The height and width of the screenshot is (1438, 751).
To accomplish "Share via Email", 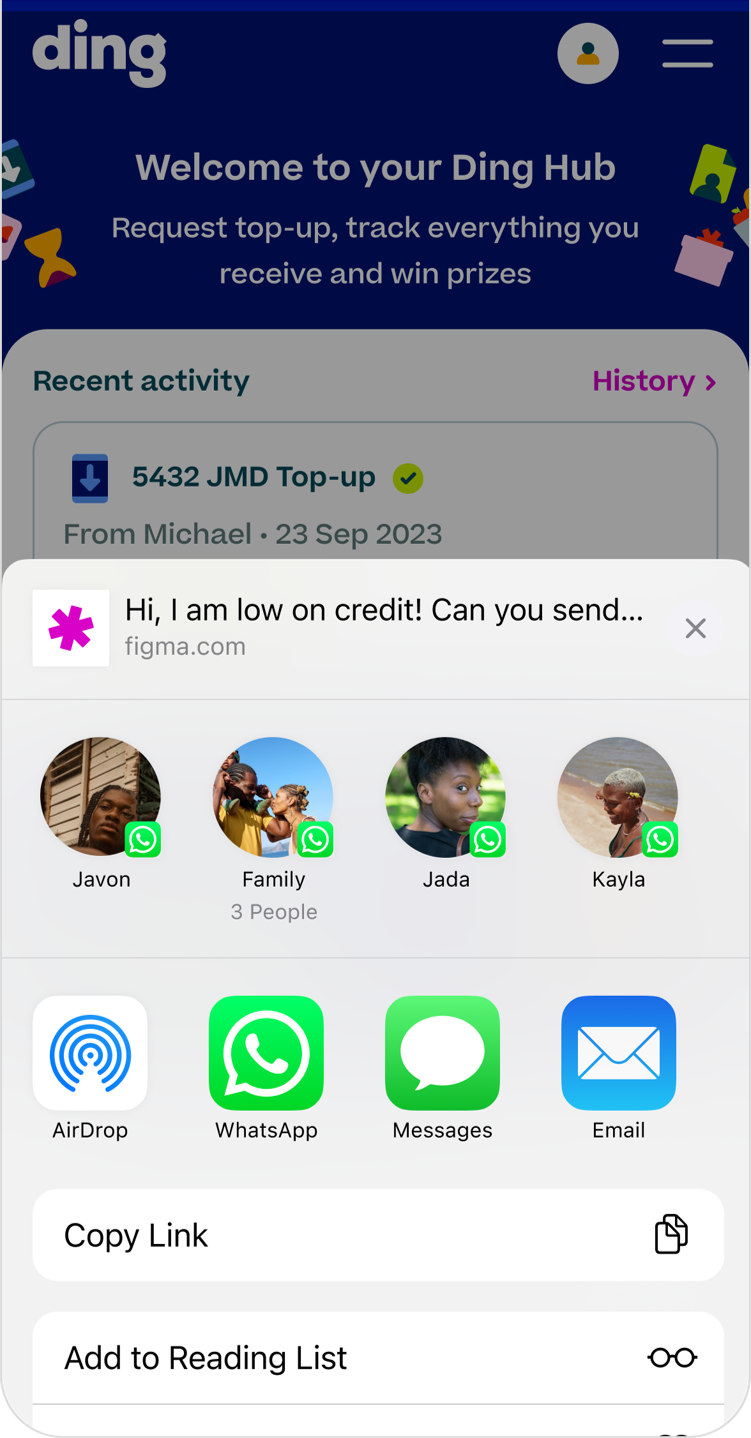I will pyautogui.click(x=618, y=1053).
